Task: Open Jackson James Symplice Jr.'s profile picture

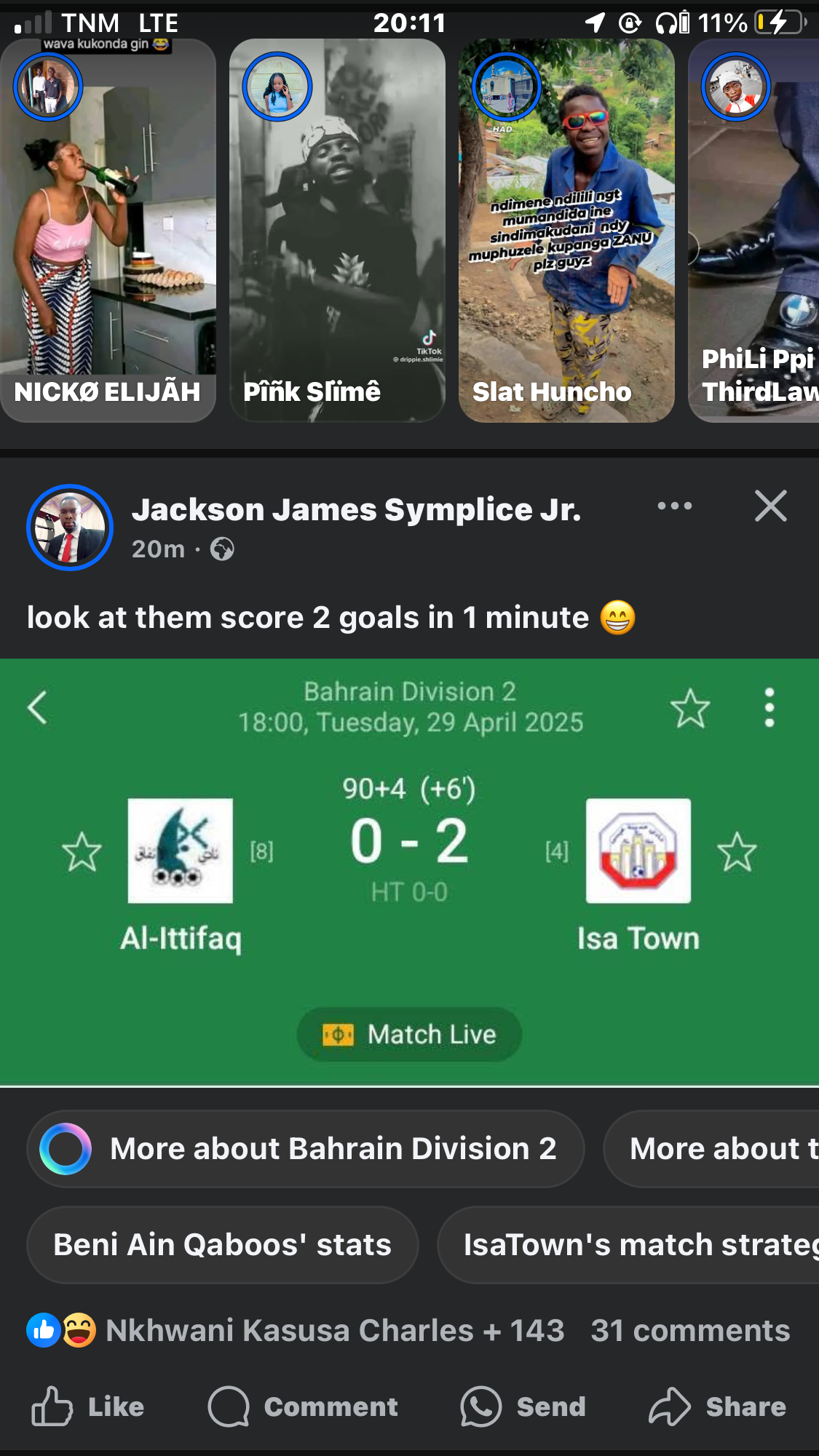Action: click(x=70, y=528)
